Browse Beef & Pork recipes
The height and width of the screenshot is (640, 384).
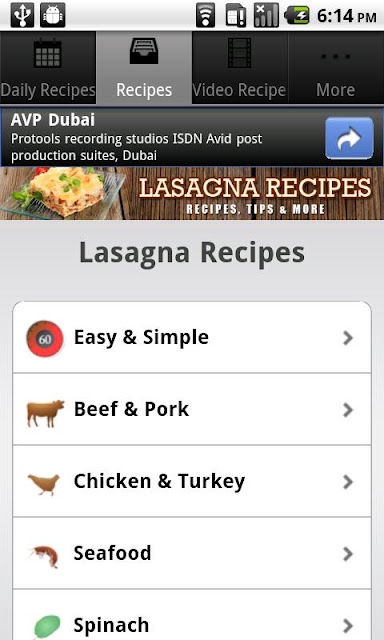tap(192, 409)
